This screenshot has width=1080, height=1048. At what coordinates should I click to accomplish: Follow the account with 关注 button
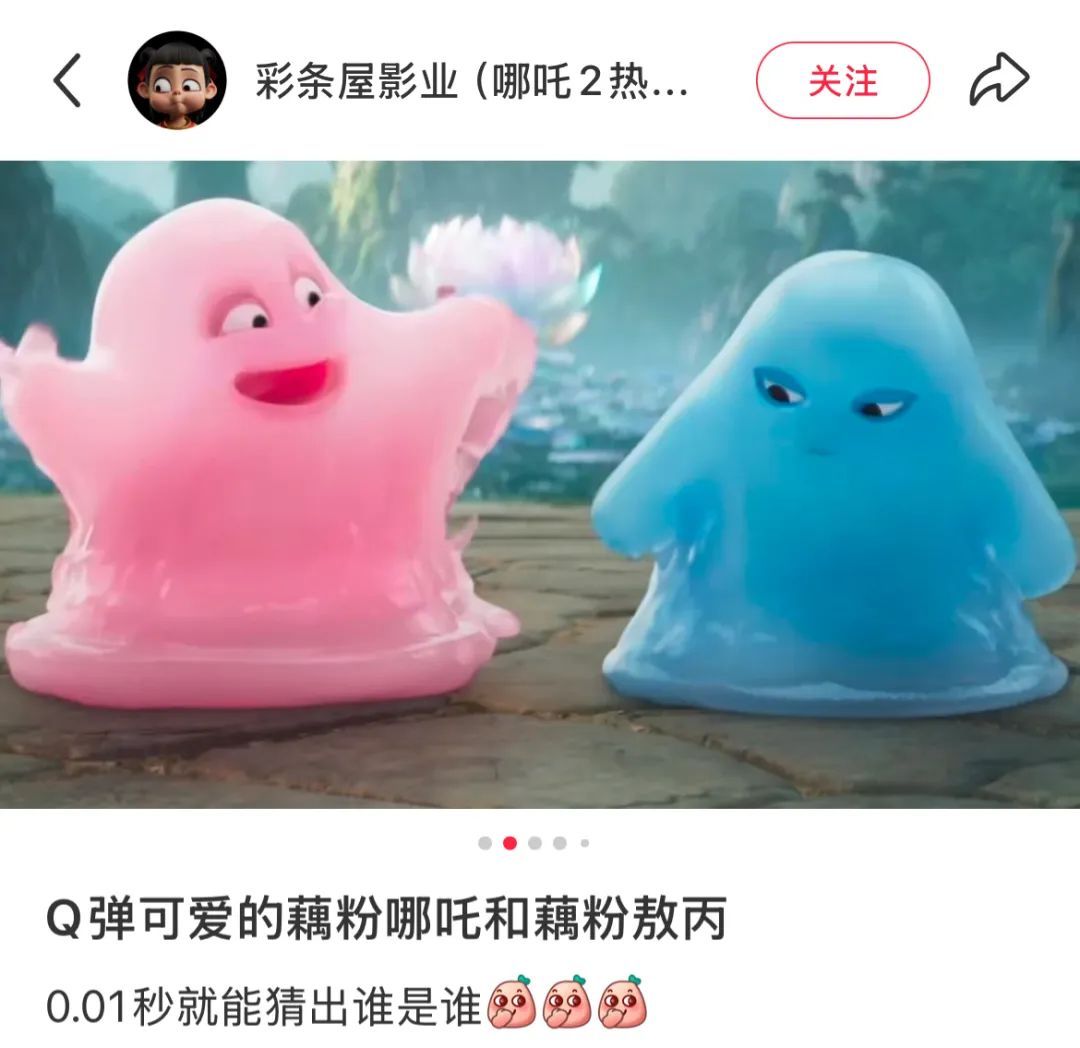(x=842, y=81)
